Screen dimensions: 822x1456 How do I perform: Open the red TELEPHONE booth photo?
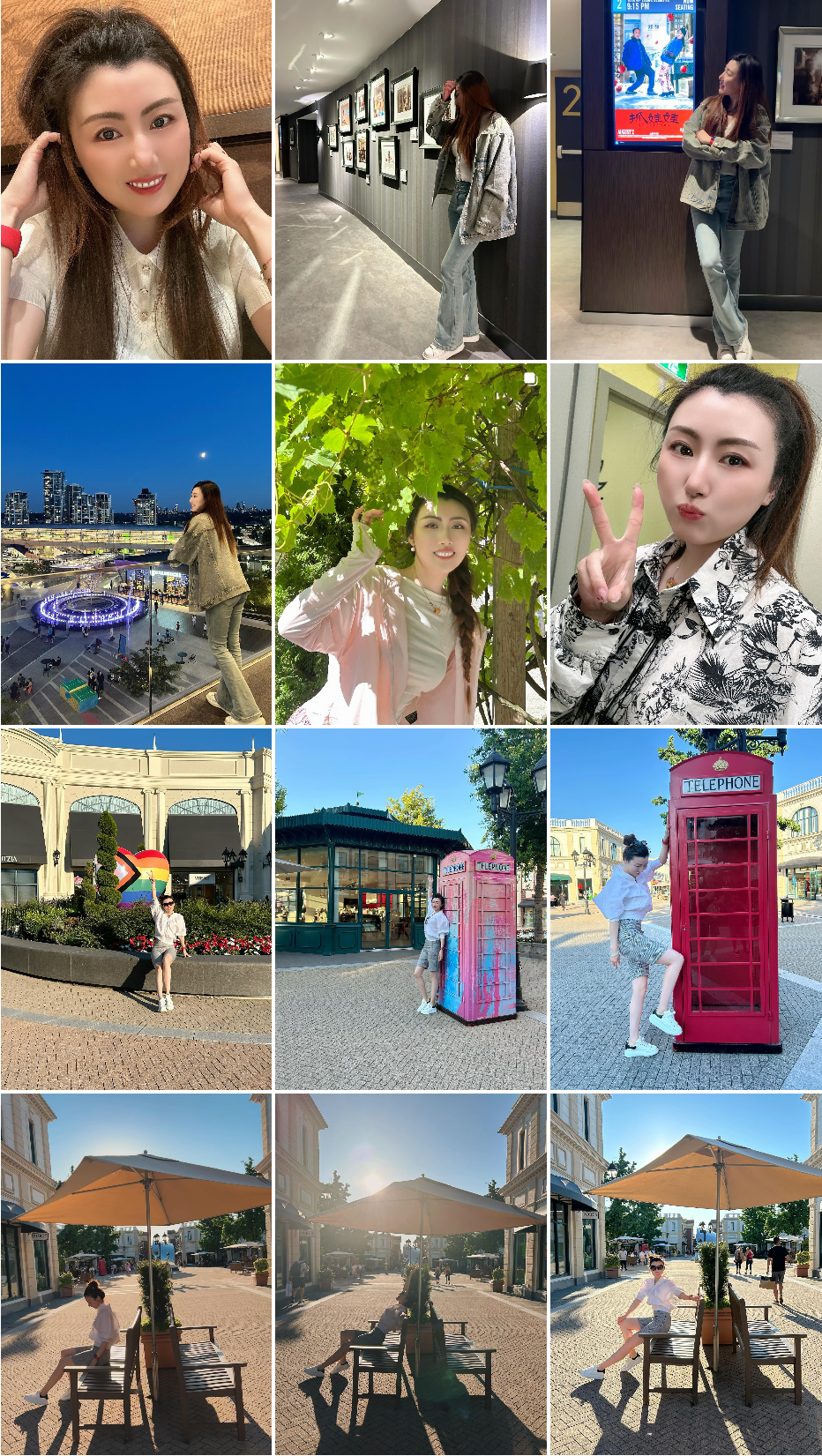[x=685, y=908]
